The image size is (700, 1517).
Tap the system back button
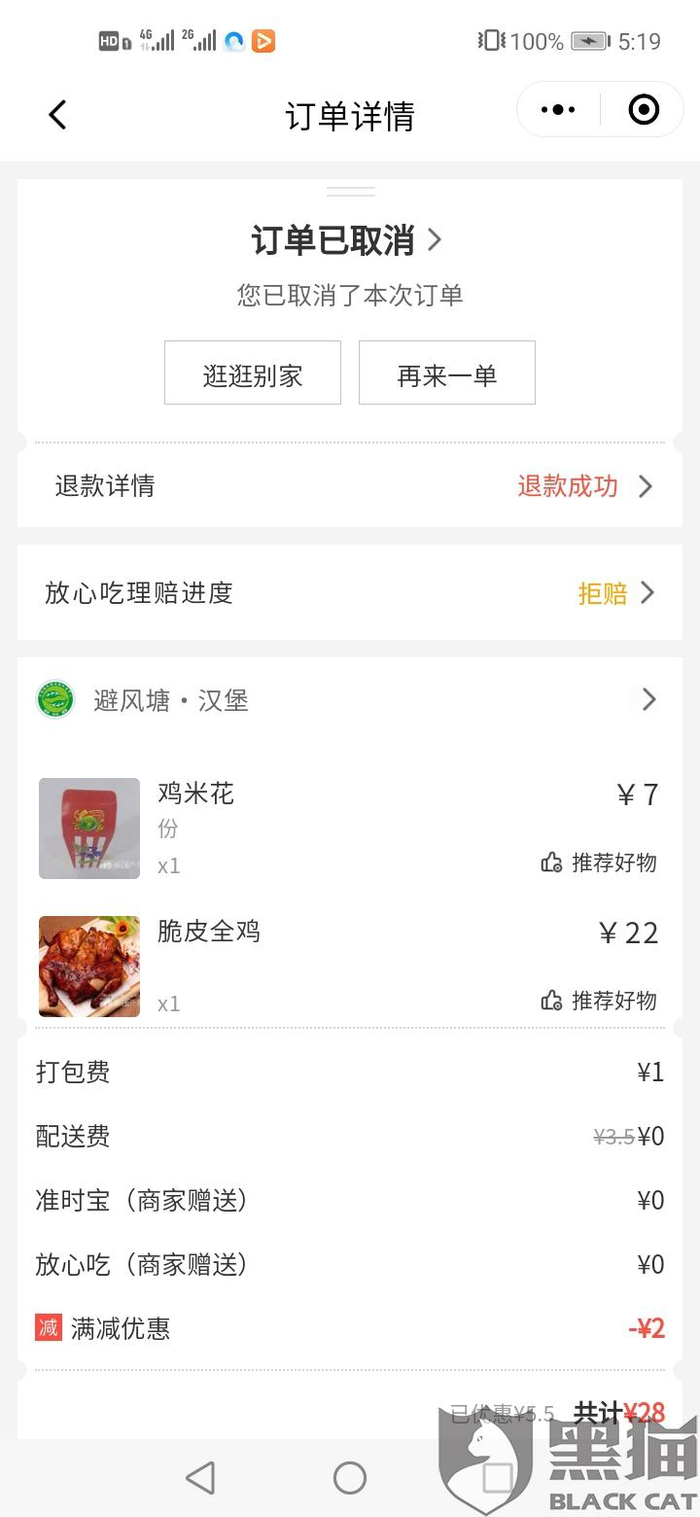pos(201,1477)
